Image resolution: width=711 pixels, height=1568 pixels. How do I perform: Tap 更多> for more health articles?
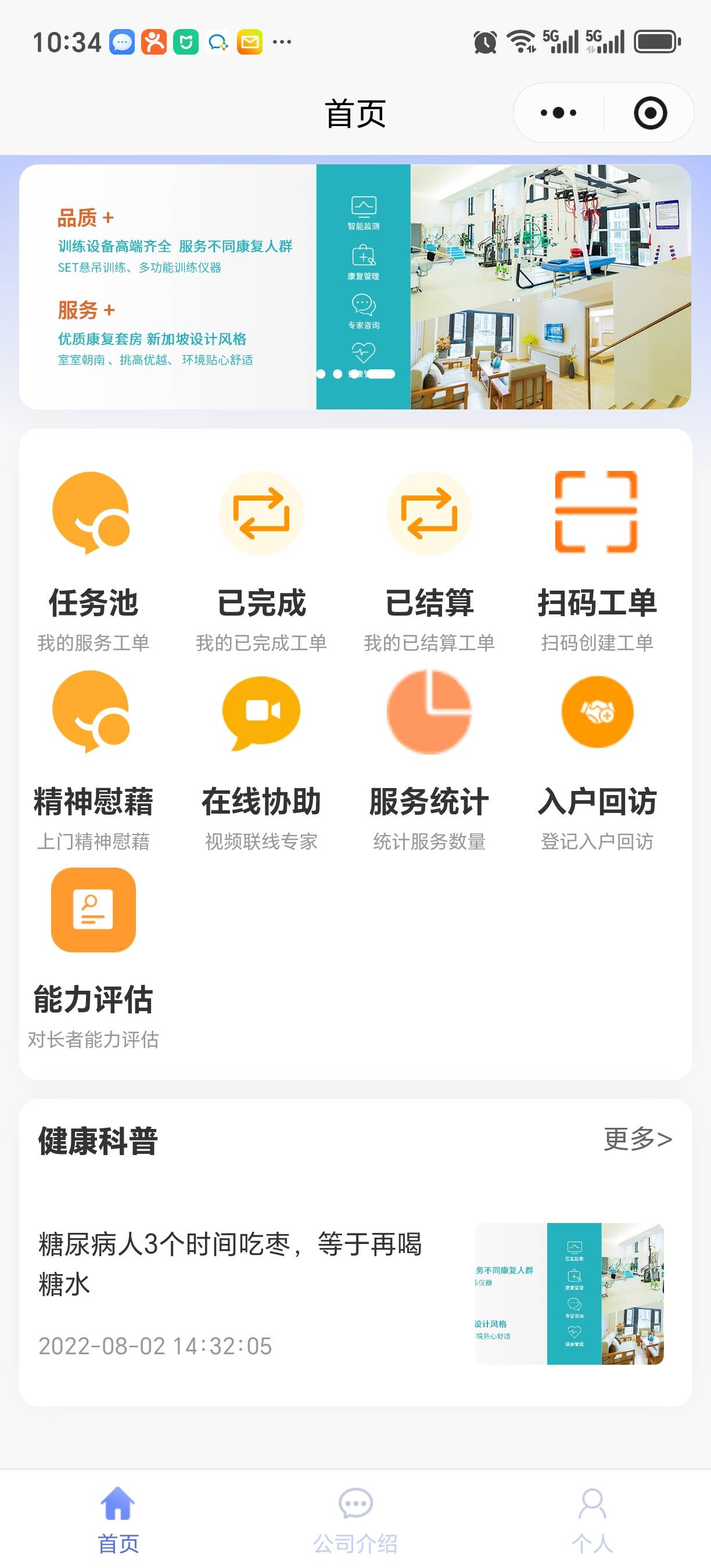pyautogui.click(x=637, y=1139)
